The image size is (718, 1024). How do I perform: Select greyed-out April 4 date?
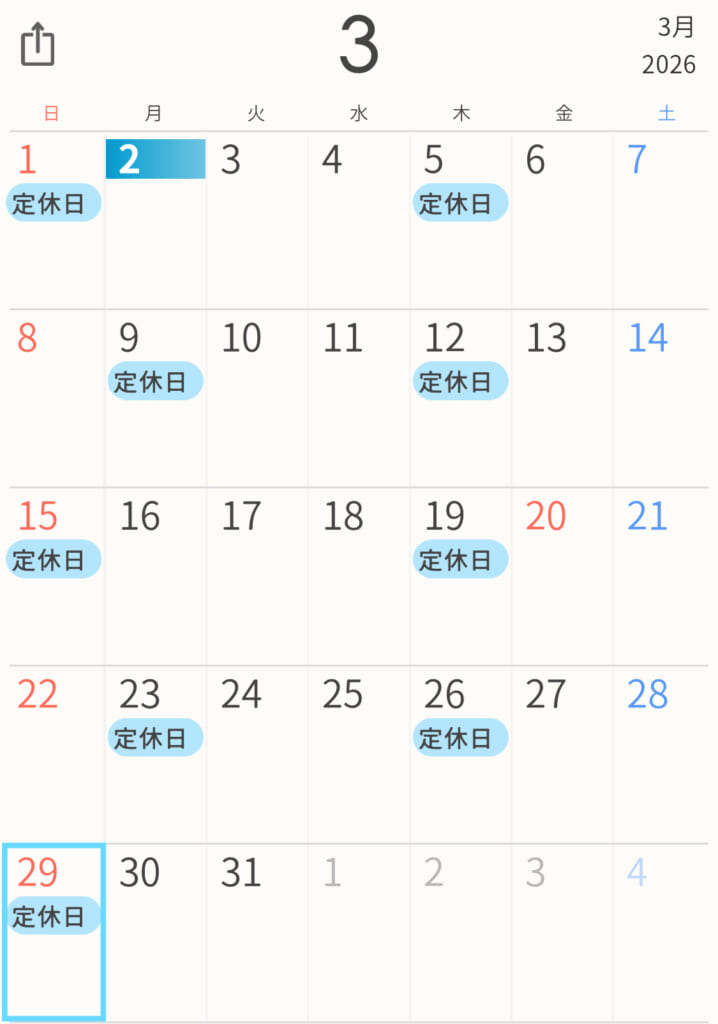pos(665,932)
